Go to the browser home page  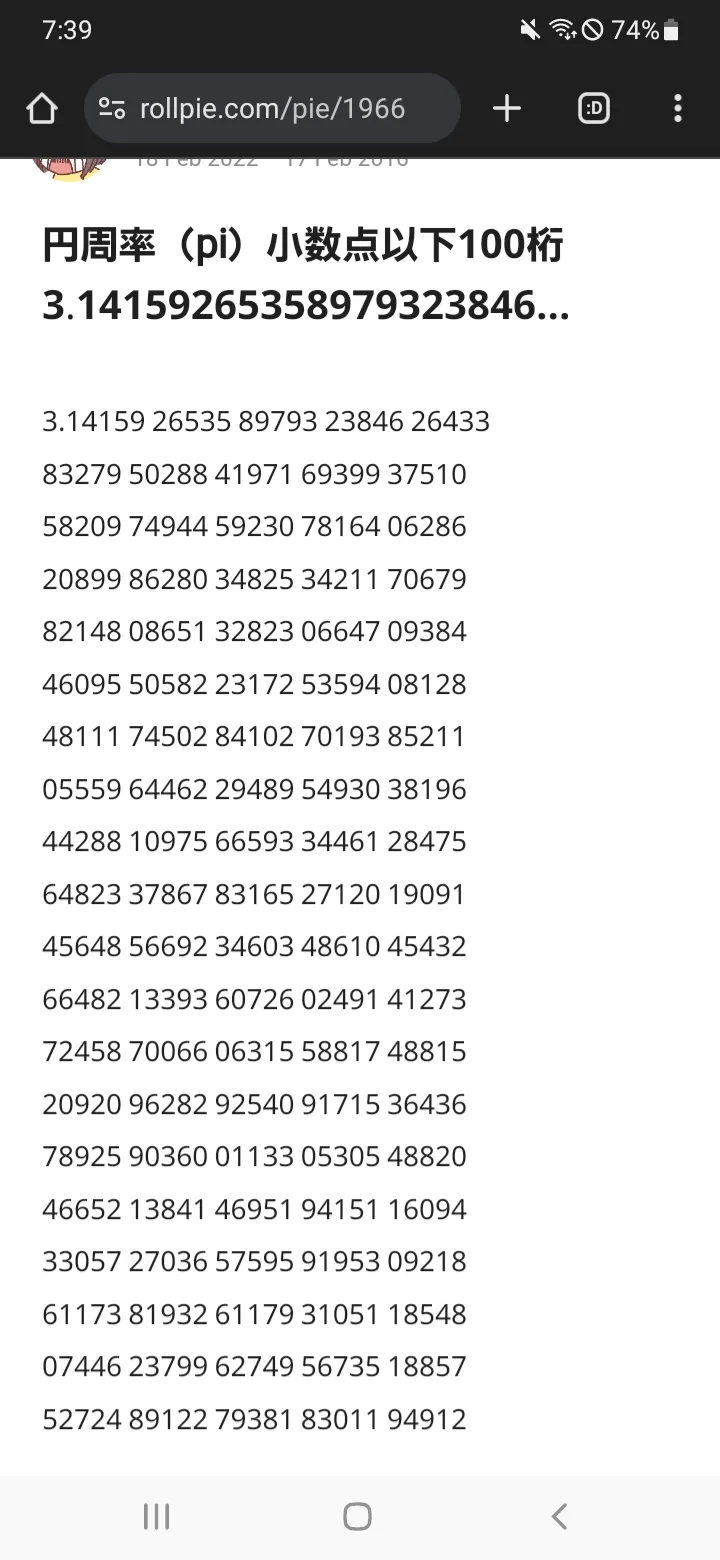tap(42, 108)
